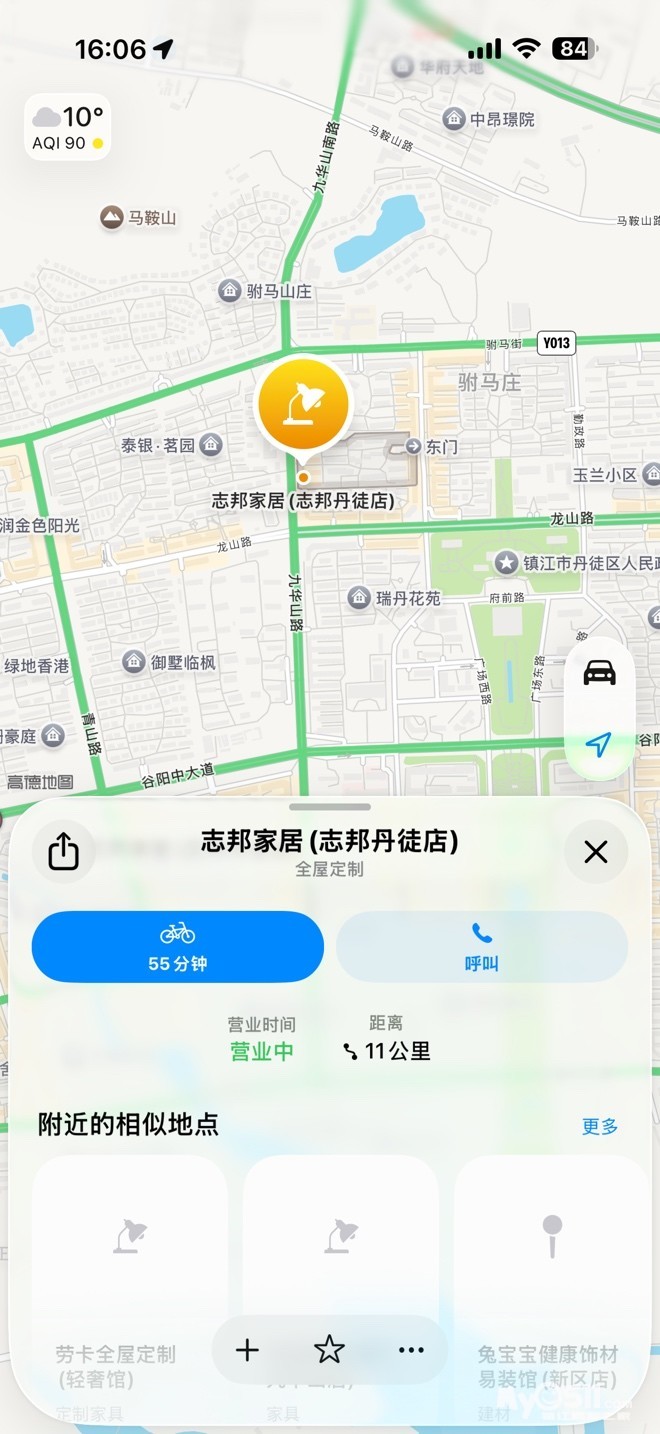Screen dimensions: 660x1434
Task: Open the weather widget showing 10°
Action: (67, 128)
